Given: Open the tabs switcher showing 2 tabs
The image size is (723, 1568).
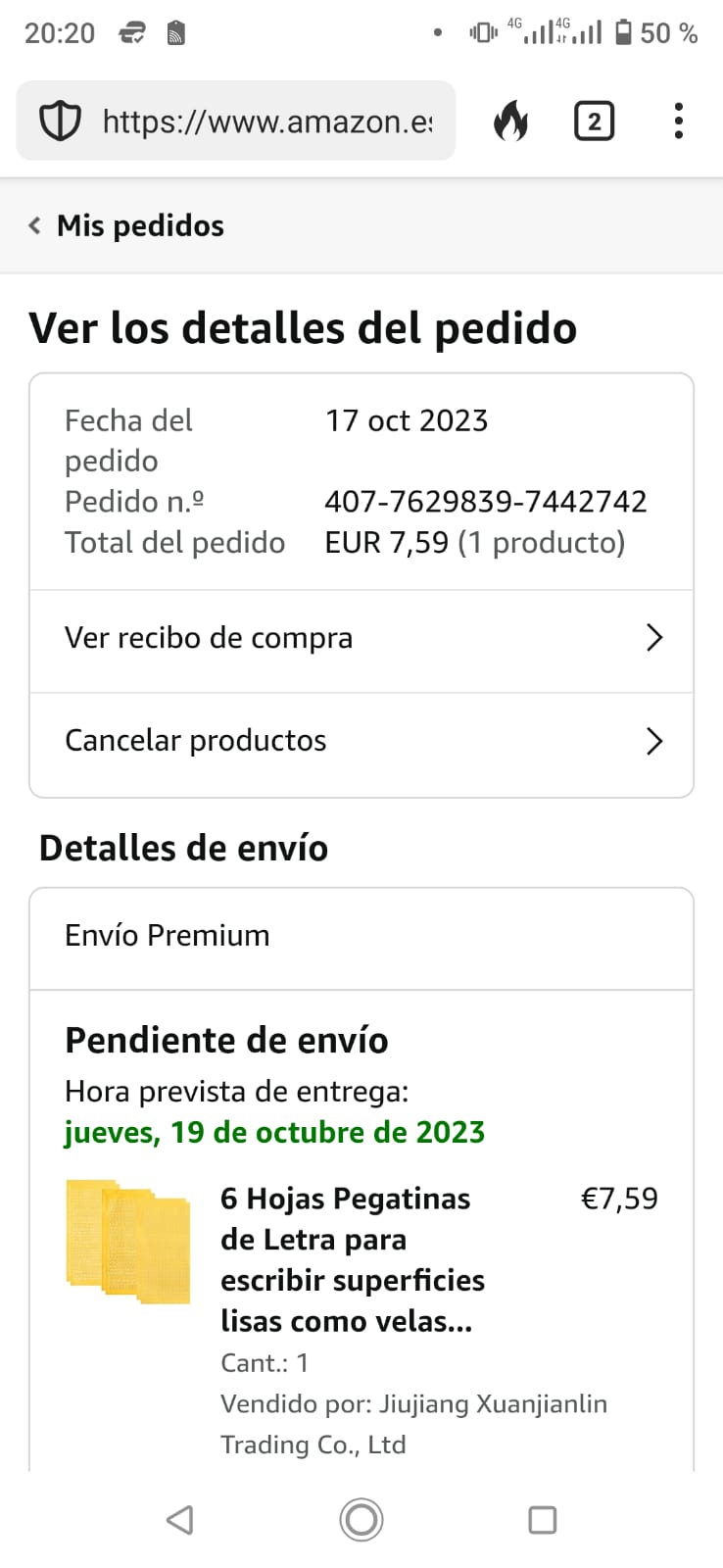Looking at the screenshot, I should 594,122.
